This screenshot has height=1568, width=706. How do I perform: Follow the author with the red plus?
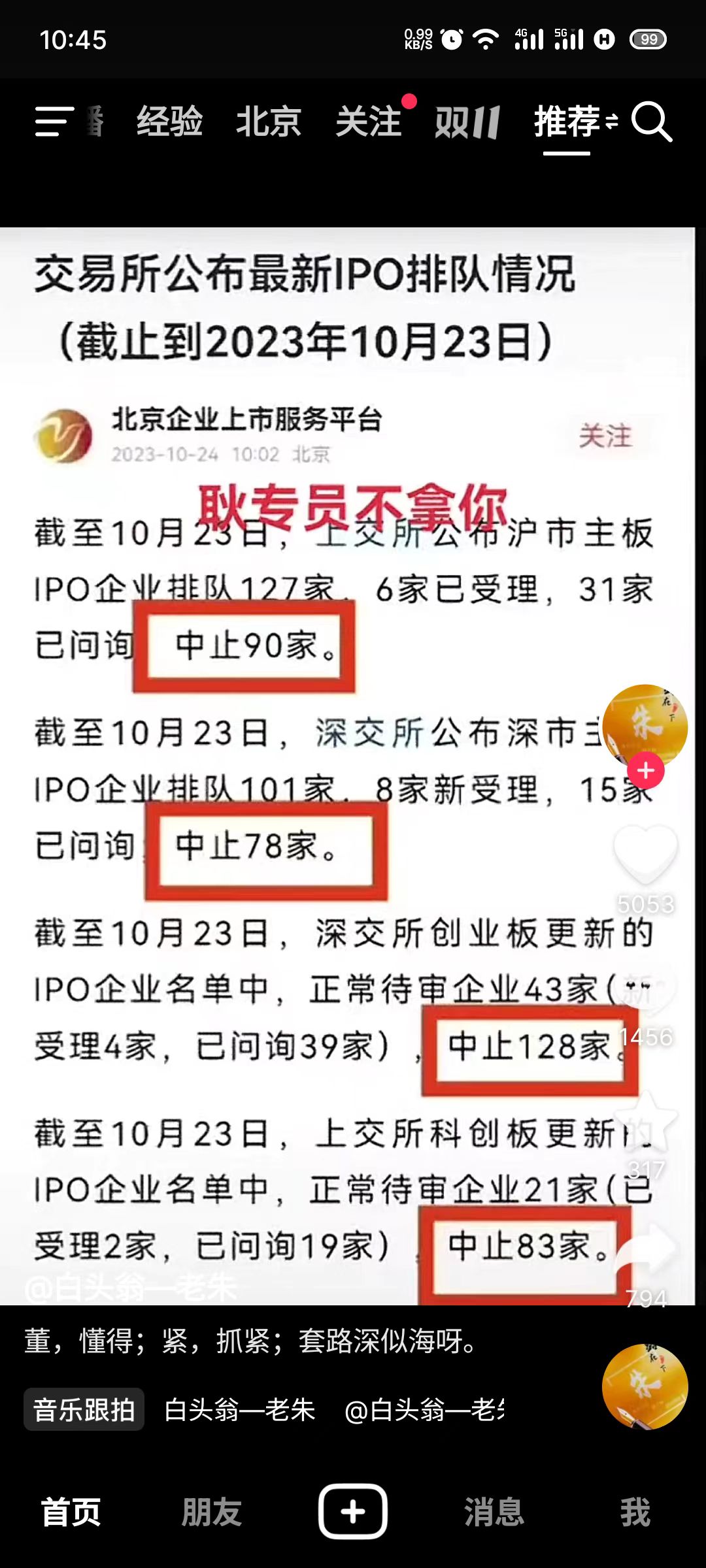(x=645, y=771)
